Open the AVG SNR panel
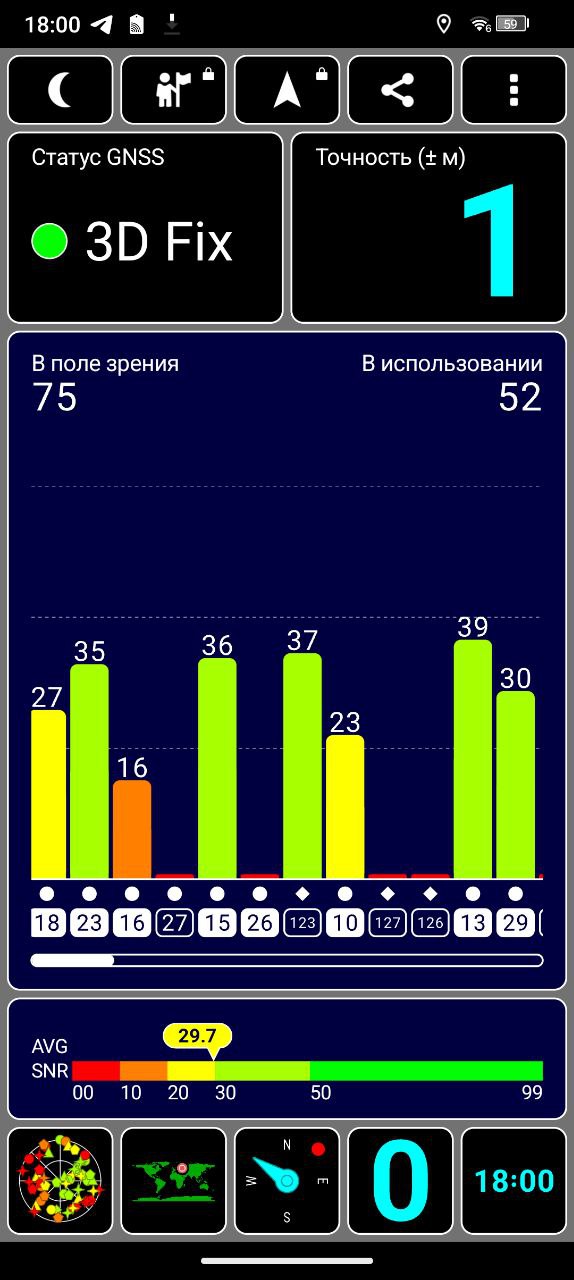Viewport: 574px width, 1280px height. point(287,1059)
